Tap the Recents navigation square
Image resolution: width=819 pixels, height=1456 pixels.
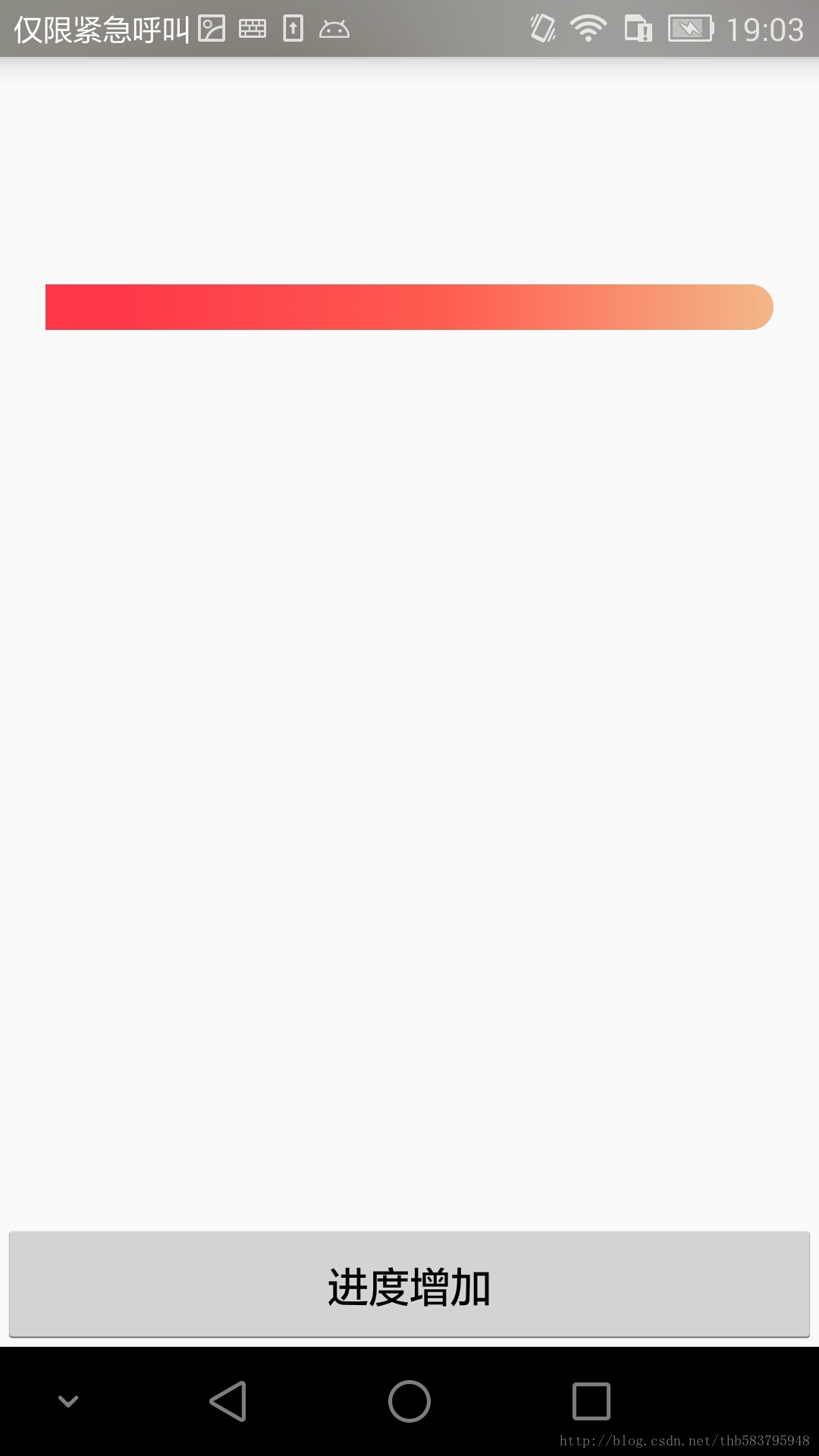(593, 1402)
